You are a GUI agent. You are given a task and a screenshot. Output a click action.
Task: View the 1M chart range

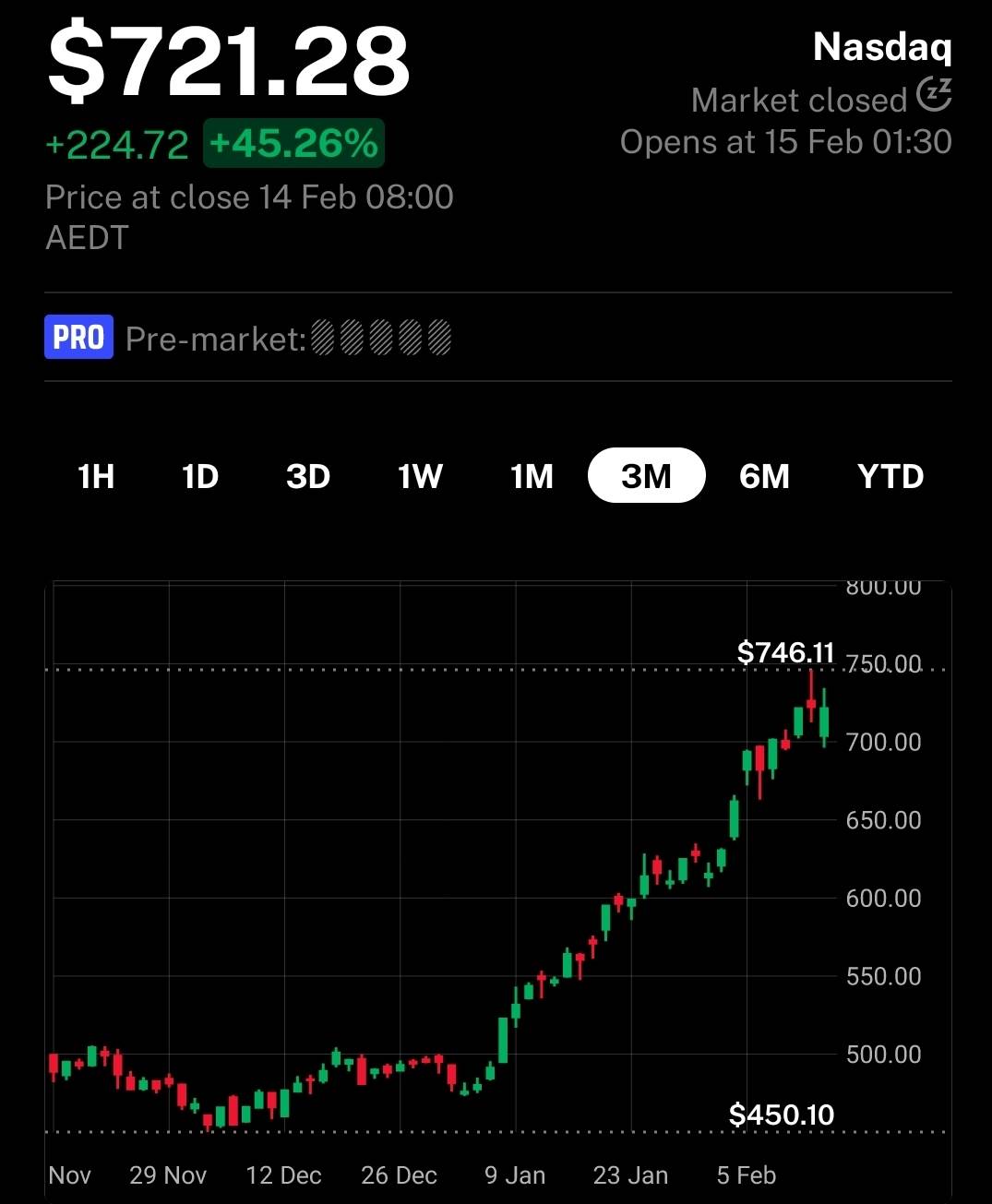(532, 476)
